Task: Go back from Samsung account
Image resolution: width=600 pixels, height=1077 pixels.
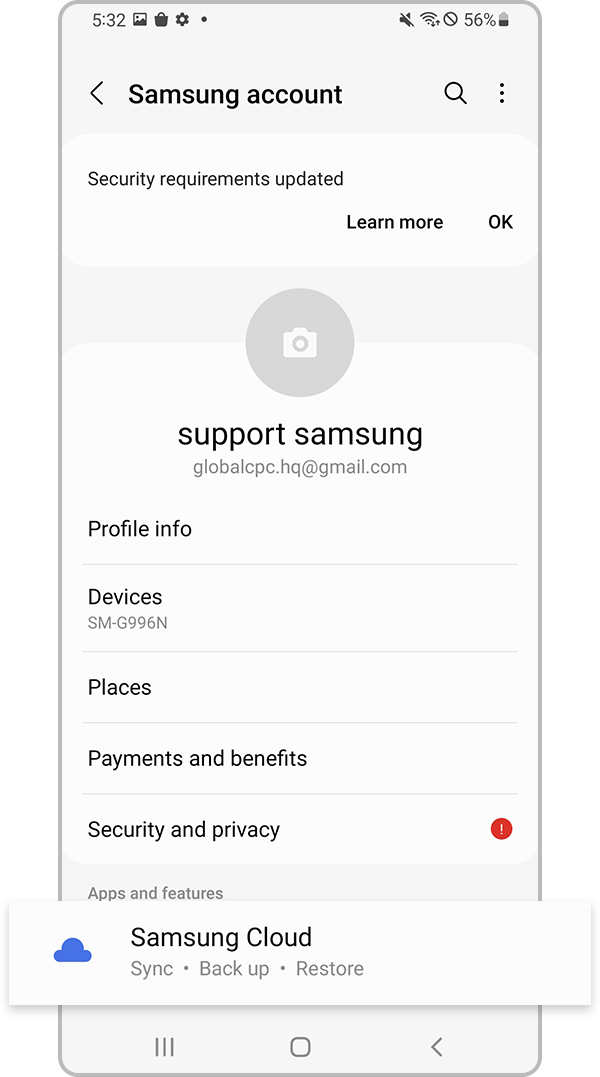Action: [x=97, y=94]
